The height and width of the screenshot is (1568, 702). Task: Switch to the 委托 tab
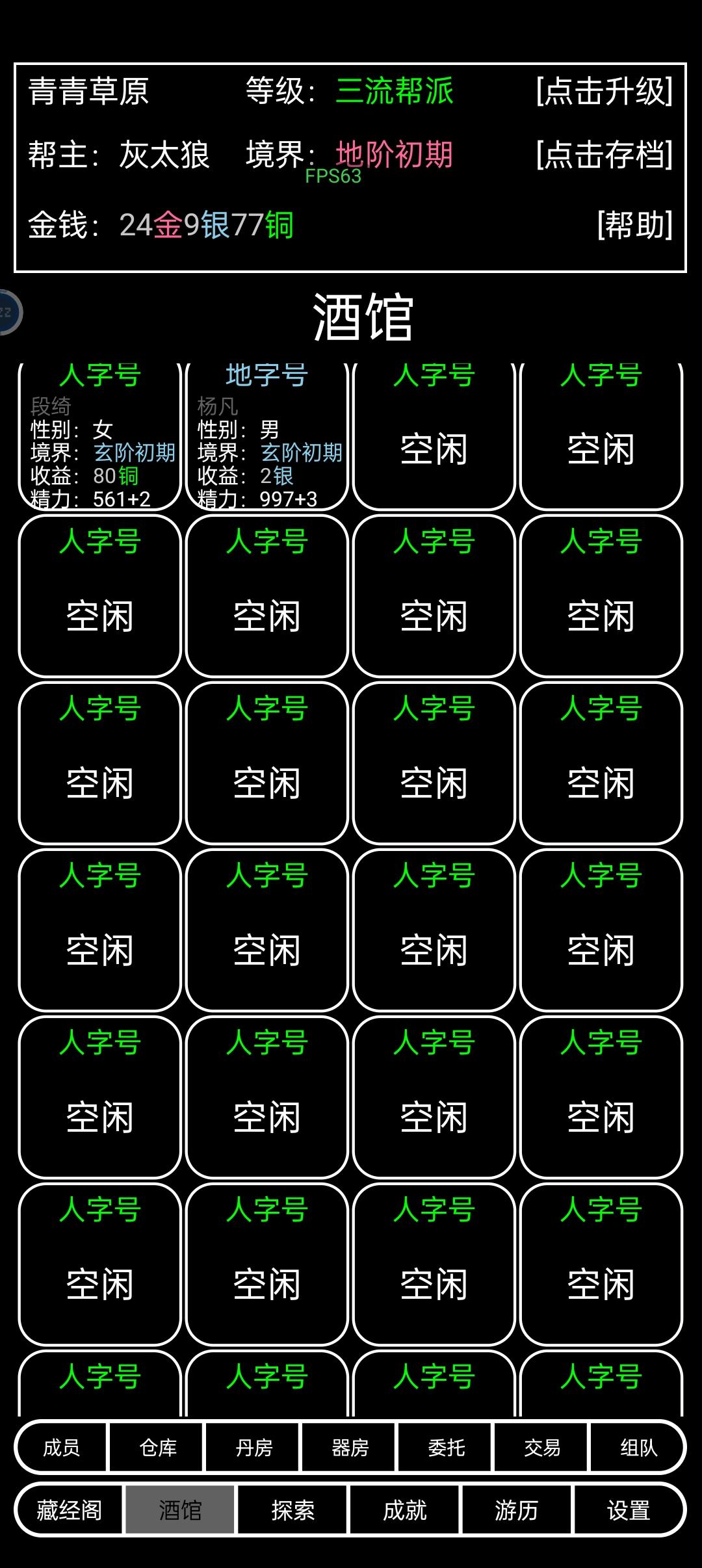coord(447,1447)
